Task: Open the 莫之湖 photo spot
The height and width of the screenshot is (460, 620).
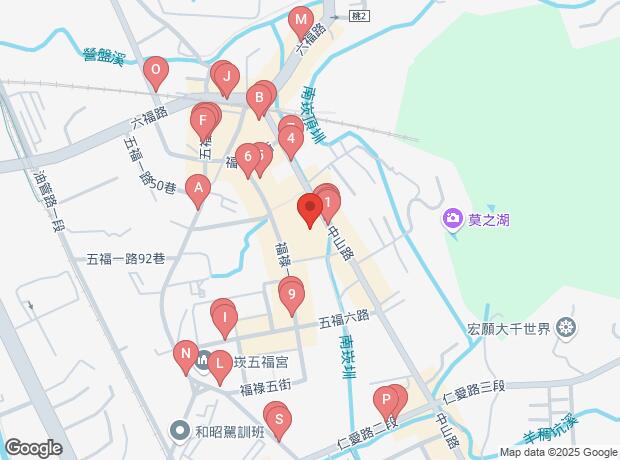Action: [453, 218]
